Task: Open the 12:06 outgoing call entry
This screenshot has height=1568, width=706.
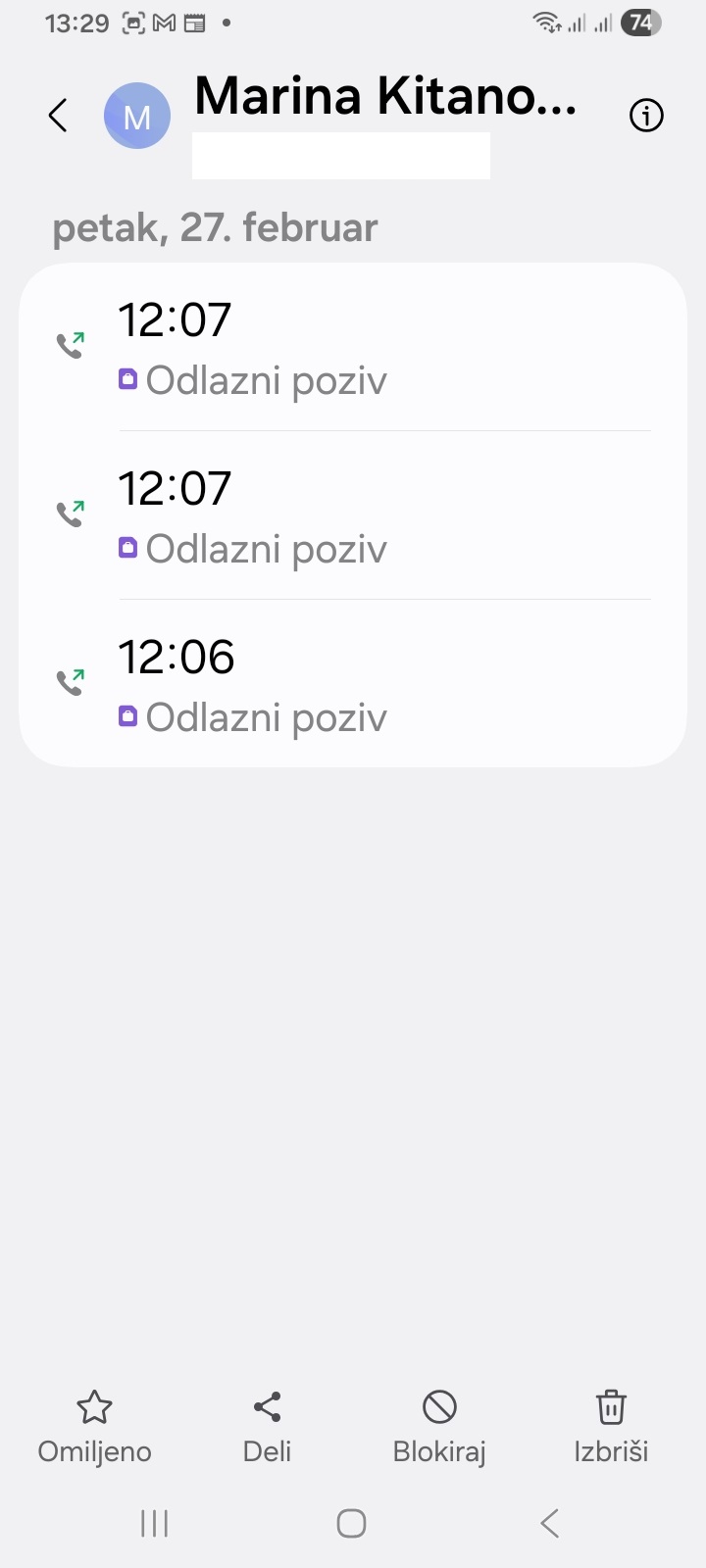Action: (x=353, y=684)
